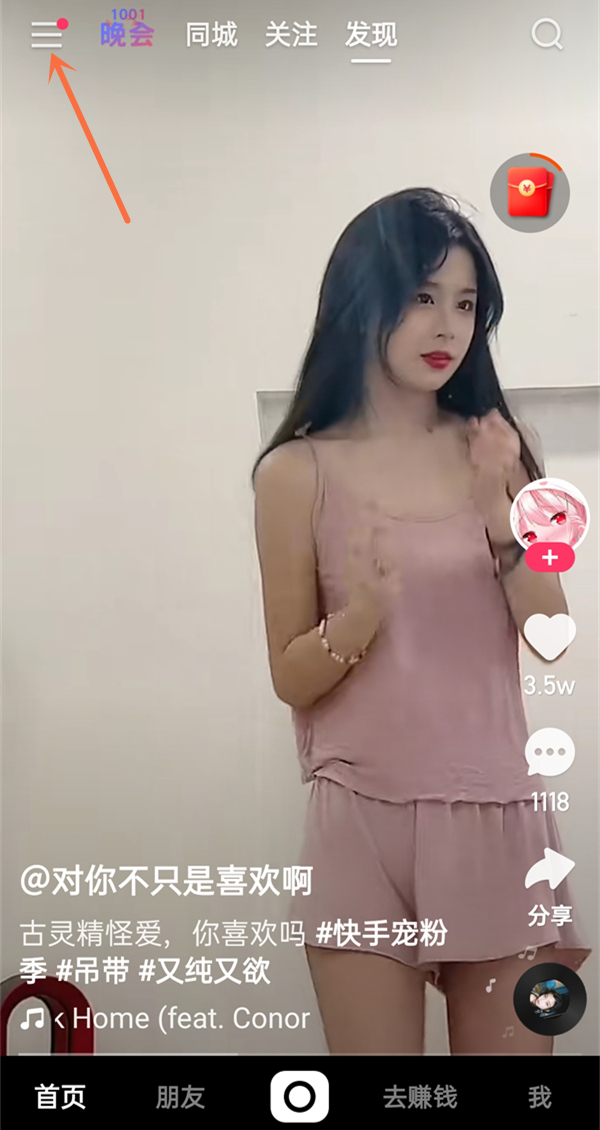Tap the center camera record button
The width and height of the screenshot is (600, 1130).
[299, 1096]
